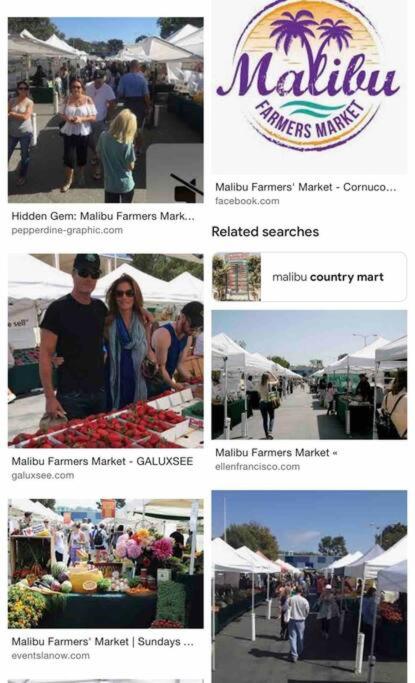Open the white tents image below ellenfrancisco.com
Screen dimensions: 415x683
pyautogui.click(x=309, y=586)
